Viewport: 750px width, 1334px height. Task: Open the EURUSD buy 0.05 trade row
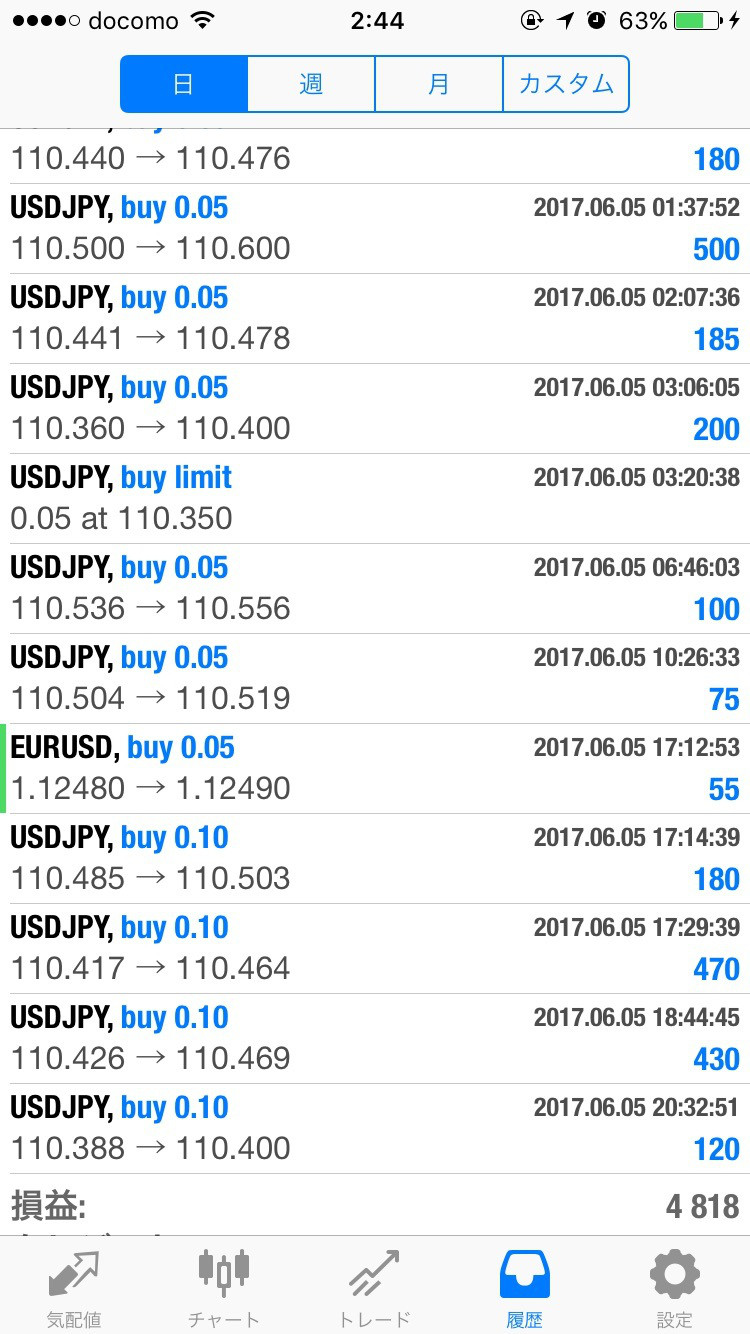(375, 769)
